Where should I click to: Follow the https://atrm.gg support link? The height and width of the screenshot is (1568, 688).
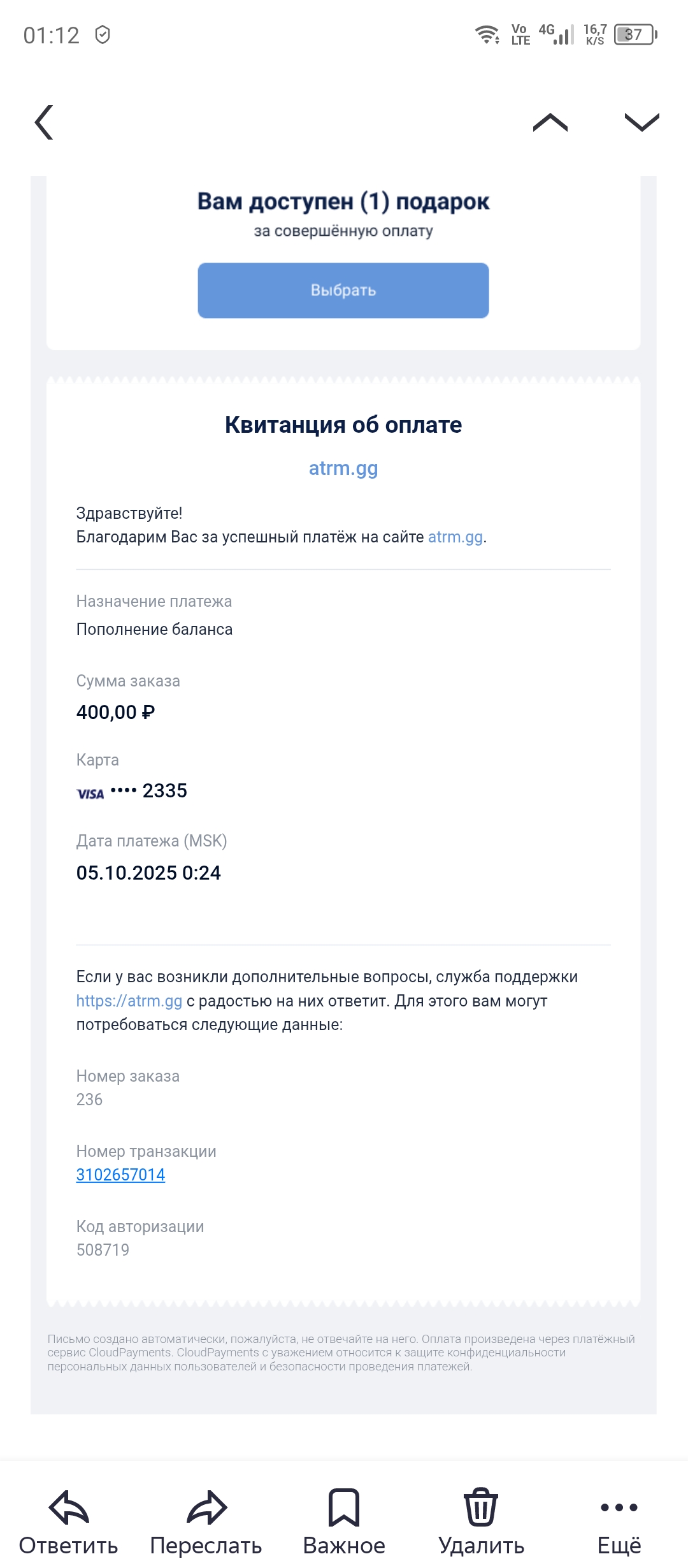(x=129, y=1001)
